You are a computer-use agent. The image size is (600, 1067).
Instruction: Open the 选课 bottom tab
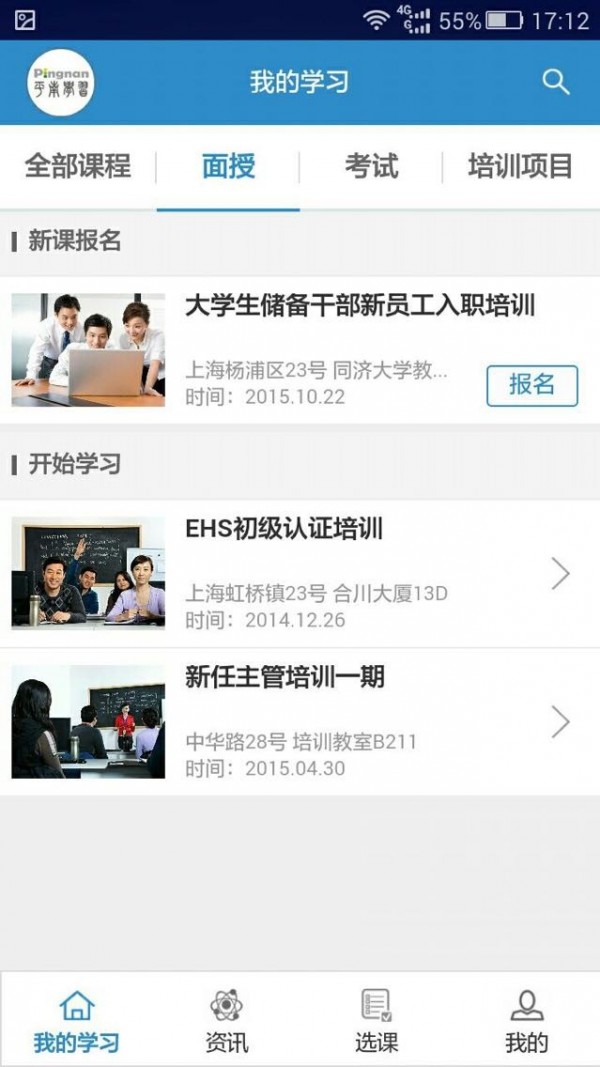pyautogui.click(x=376, y=1020)
